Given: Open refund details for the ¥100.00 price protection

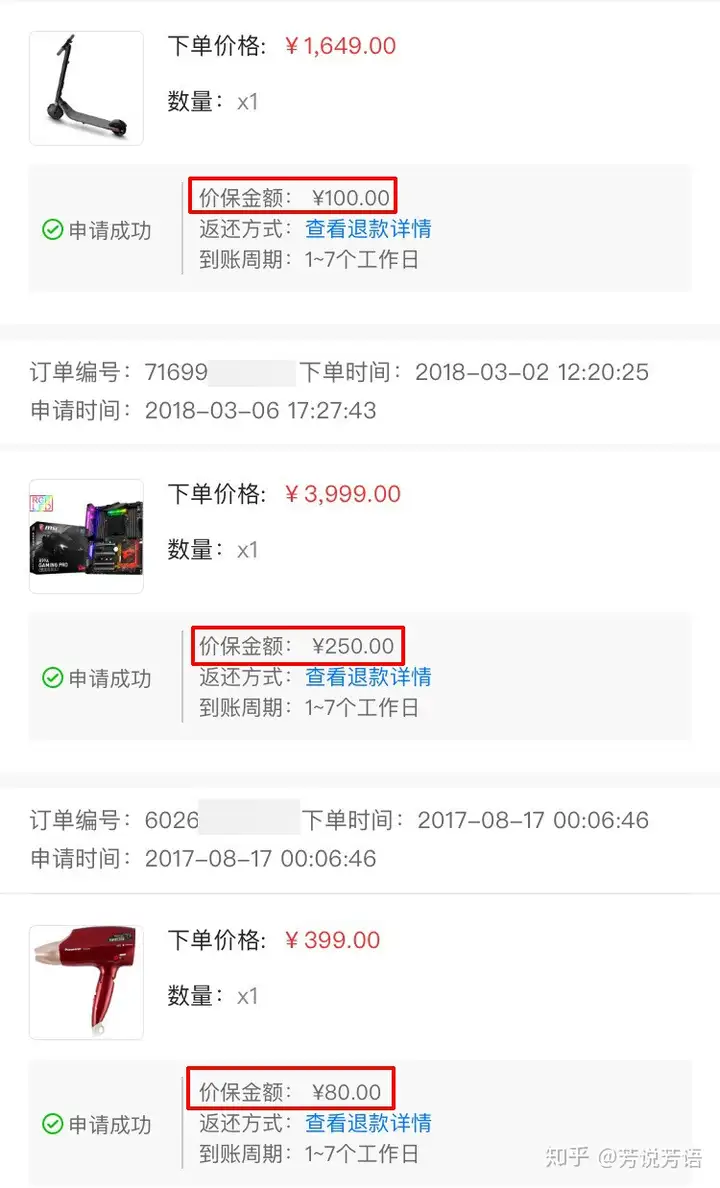Looking at the screenshot, I should click(x=368, y=229).
